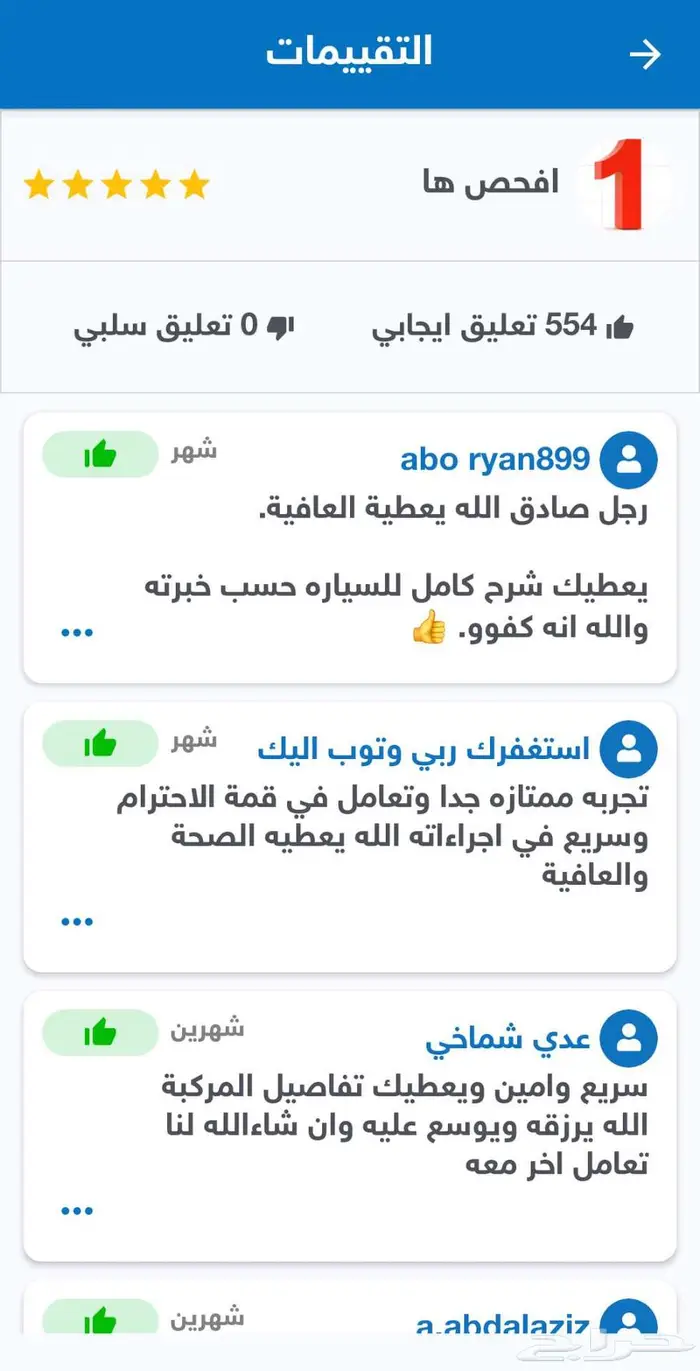Image resolution: width=700 pixels, height=1371 pixels.
Task: Open استغفرك ربي وتوب اليك's profile
Action: [423, 748]
